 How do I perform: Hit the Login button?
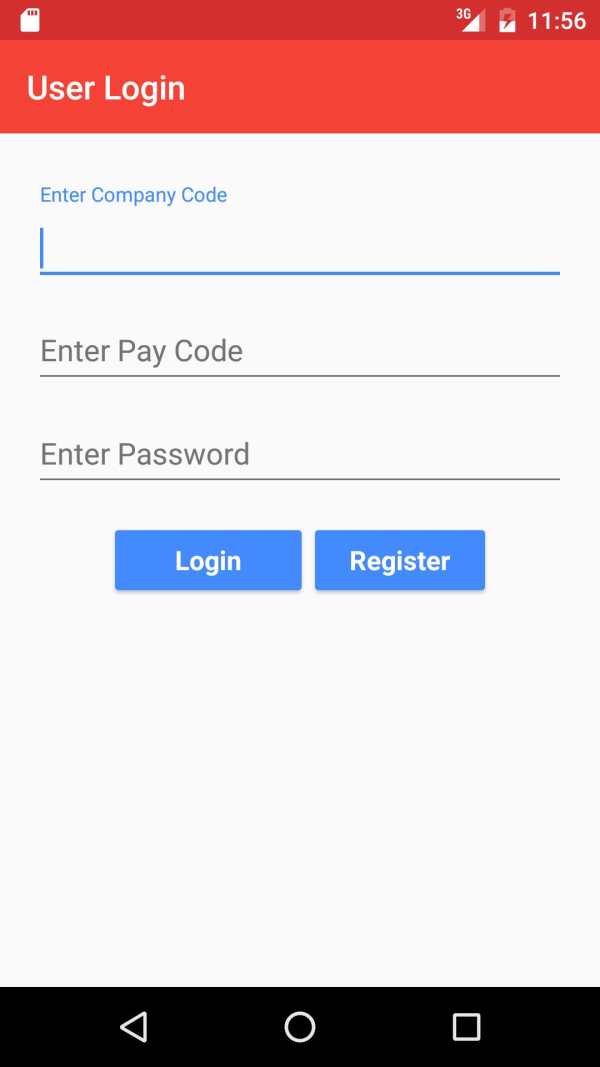coord(208,560)
